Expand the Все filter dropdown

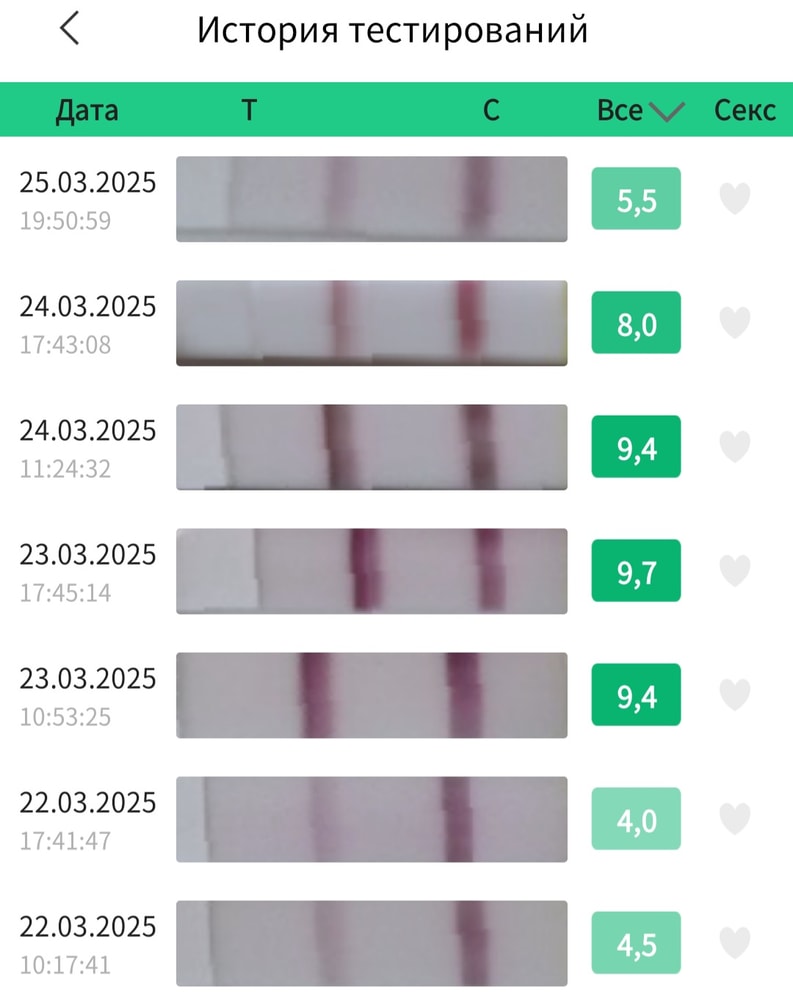click(640, 111)
